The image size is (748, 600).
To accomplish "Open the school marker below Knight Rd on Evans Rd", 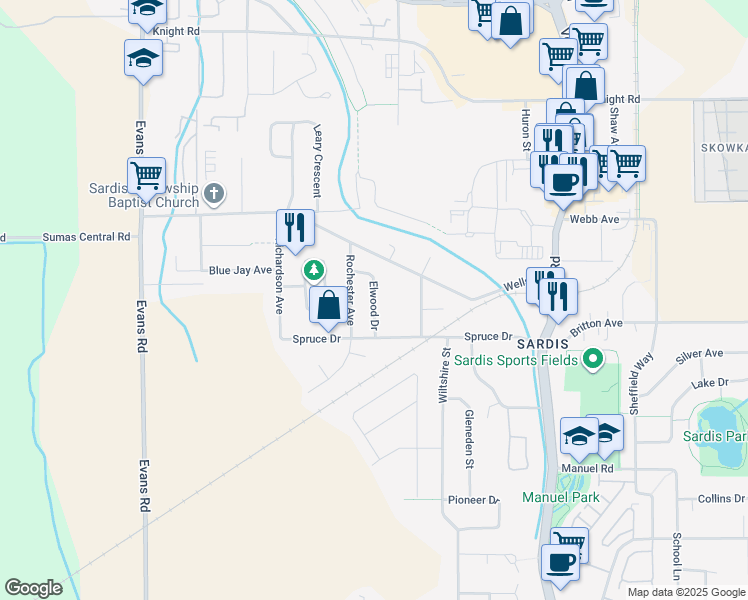I will (144, 58).
